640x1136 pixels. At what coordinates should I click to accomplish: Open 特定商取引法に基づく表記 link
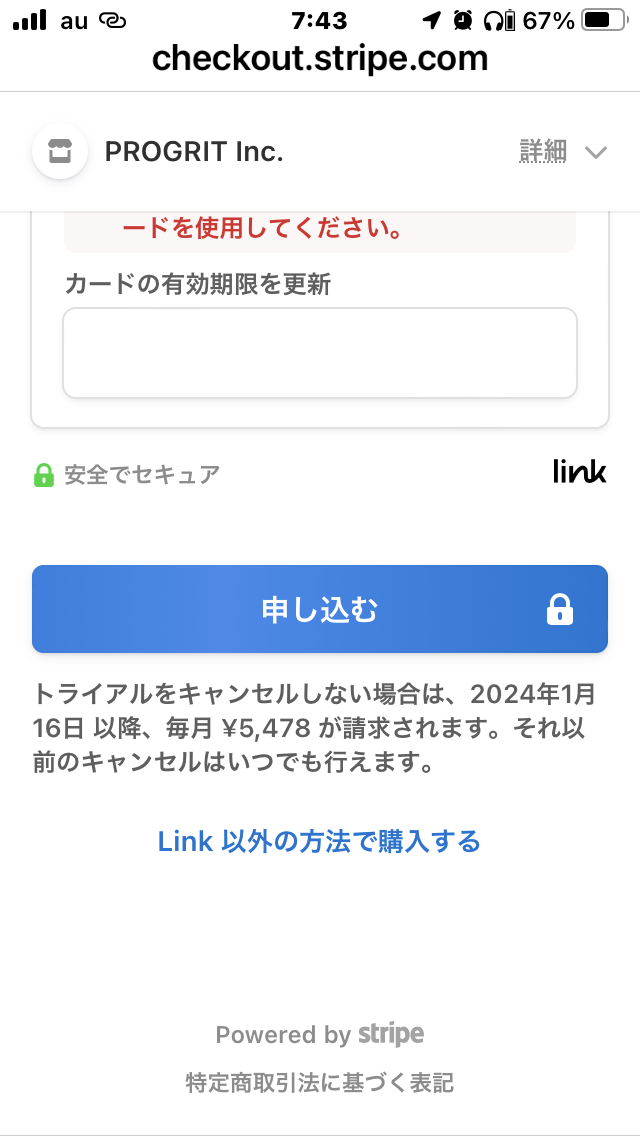320,1083
